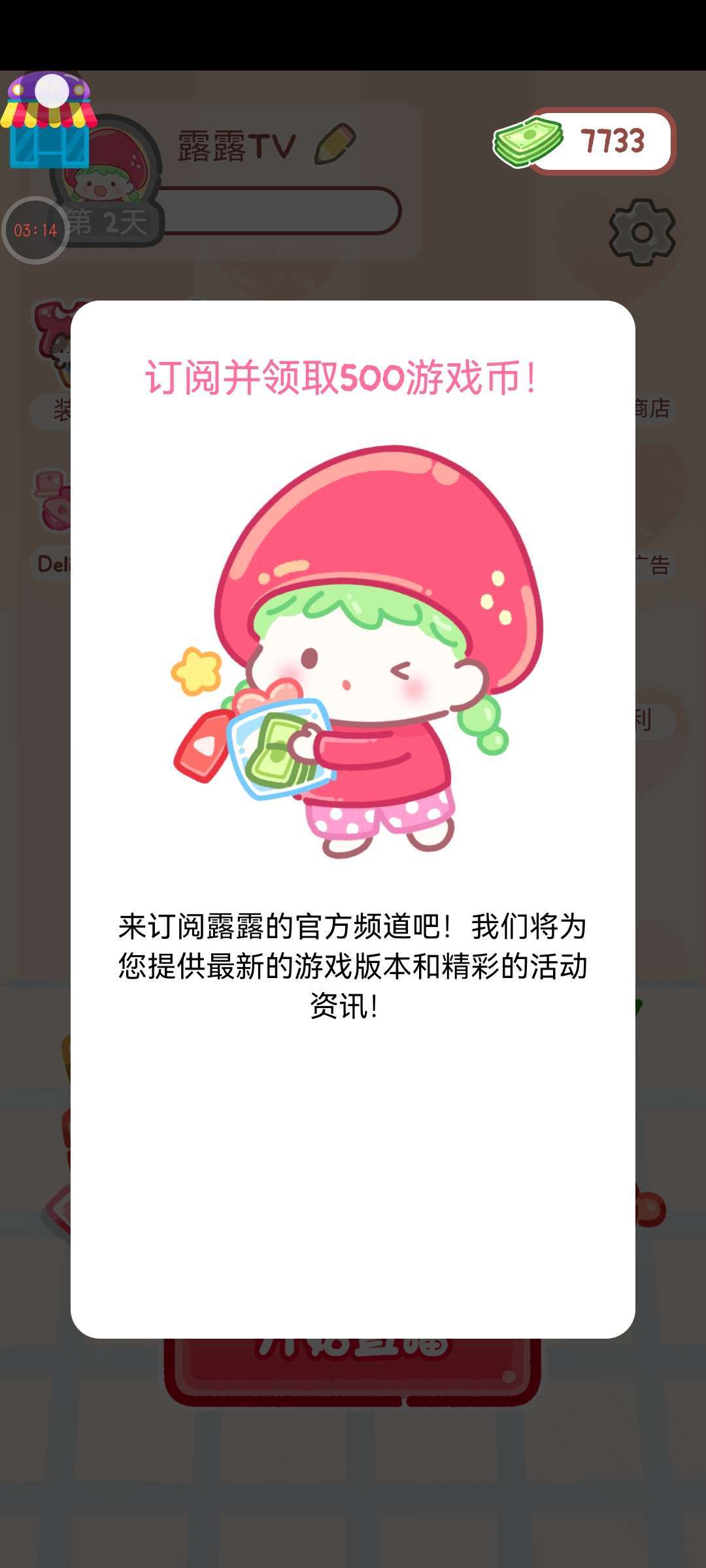
Task: Open the floating shop icon
Action: 48,122
